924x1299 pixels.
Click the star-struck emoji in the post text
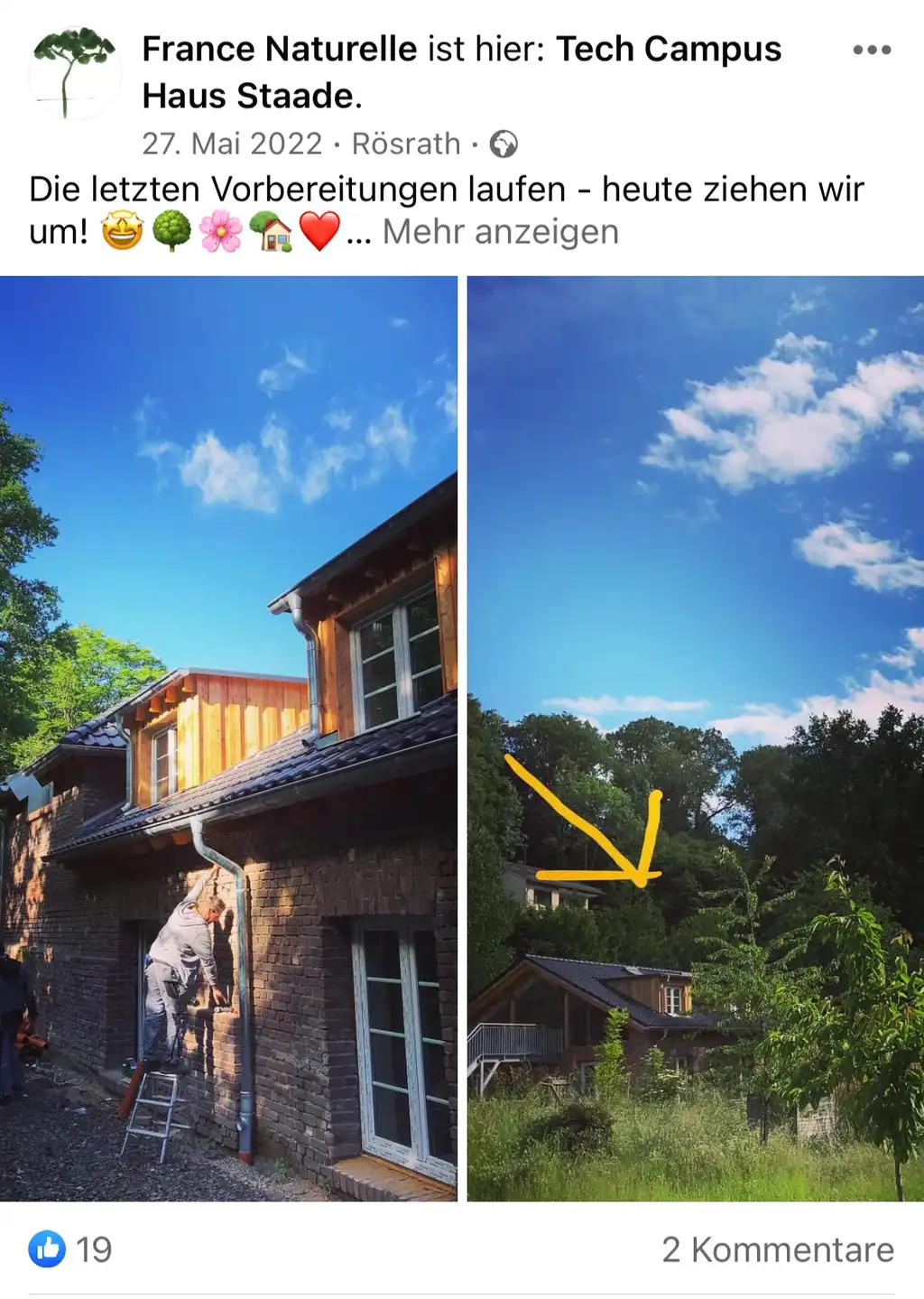pos(120,231)
